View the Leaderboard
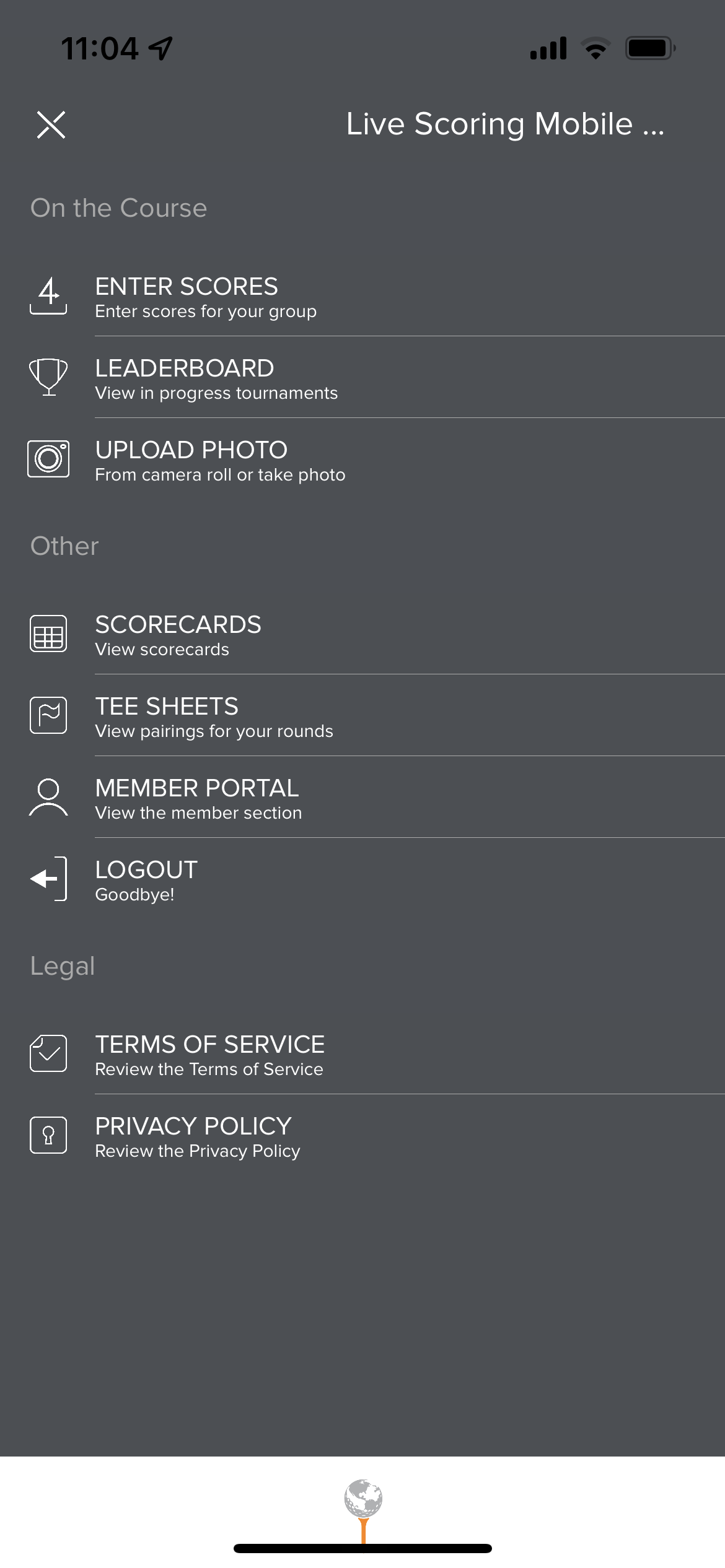 pos(362,378)
